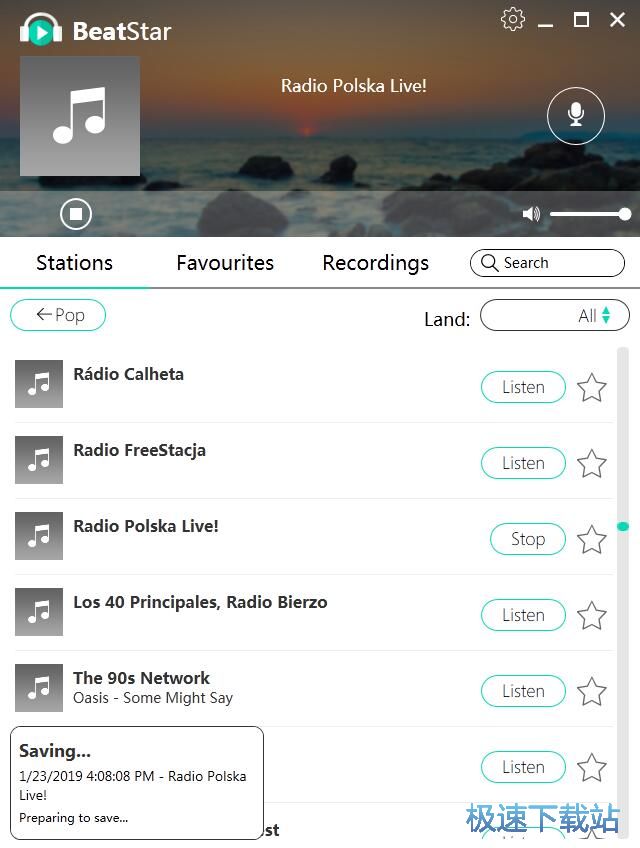
Task: Minimize the BeatStar window
Action: (x=545, y=21)
